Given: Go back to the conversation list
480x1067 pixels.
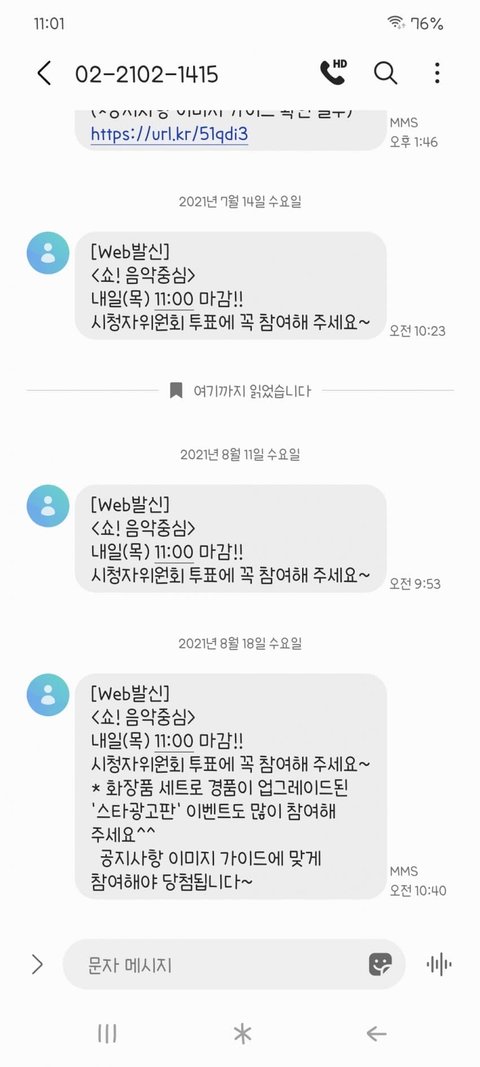Looking at the screenshot, I should point(44,73).
